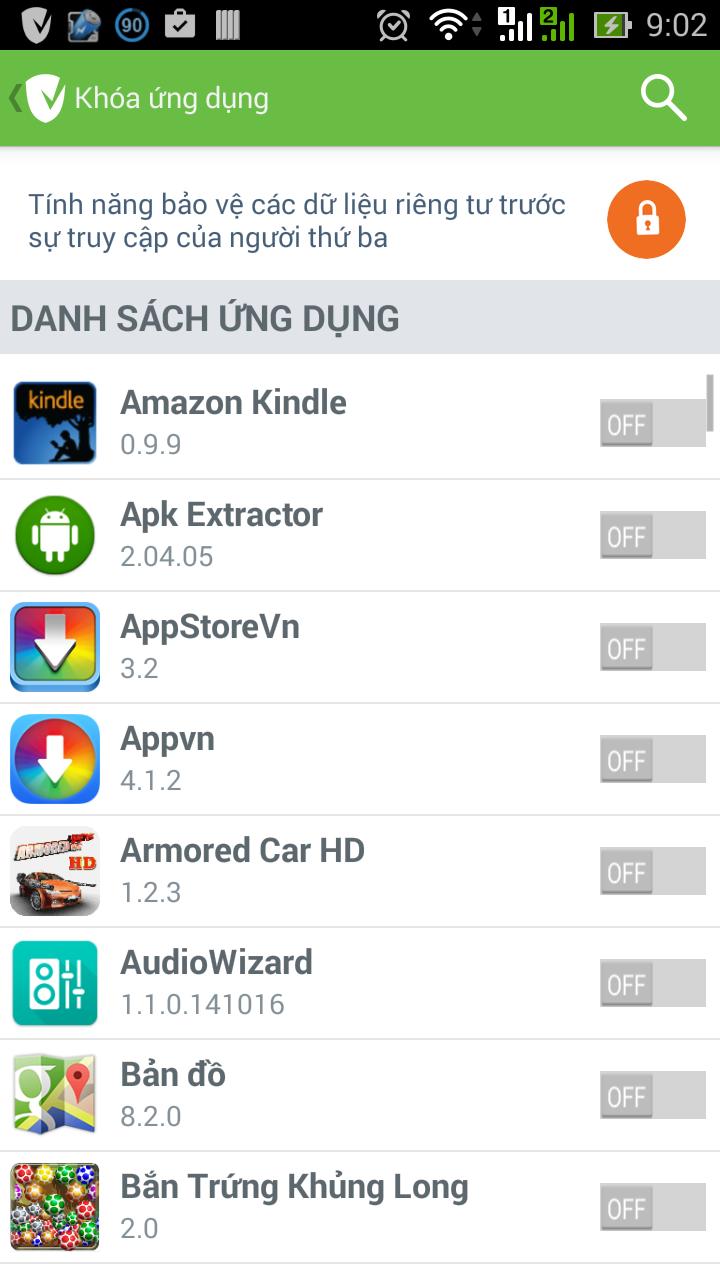The width and height of the screenshot is (720, 1280).
Task: Toggle the AppStoreVn lock switch
Action: click(x=652, y=648)
